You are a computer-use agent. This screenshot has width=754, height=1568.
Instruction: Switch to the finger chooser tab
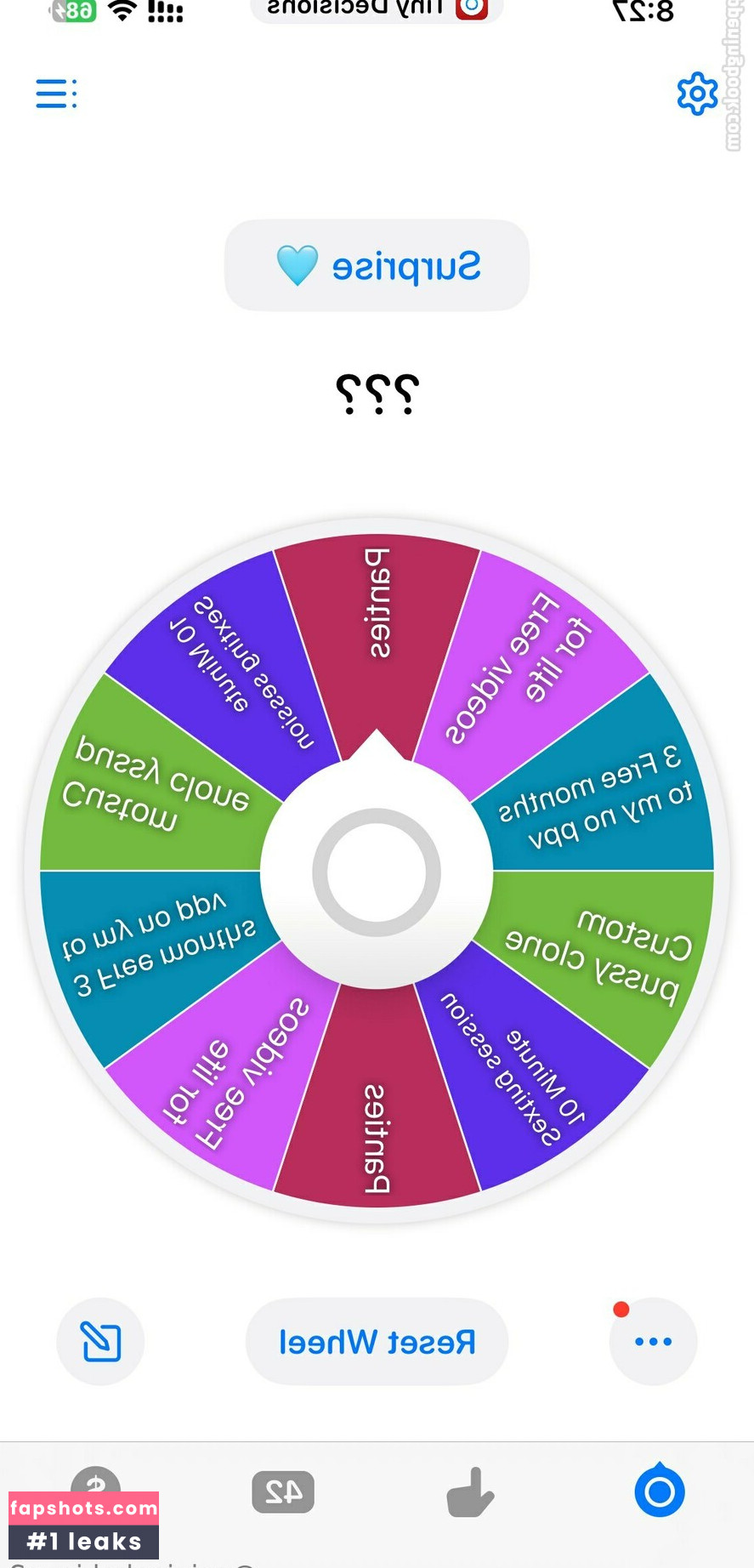point(469,1491)
